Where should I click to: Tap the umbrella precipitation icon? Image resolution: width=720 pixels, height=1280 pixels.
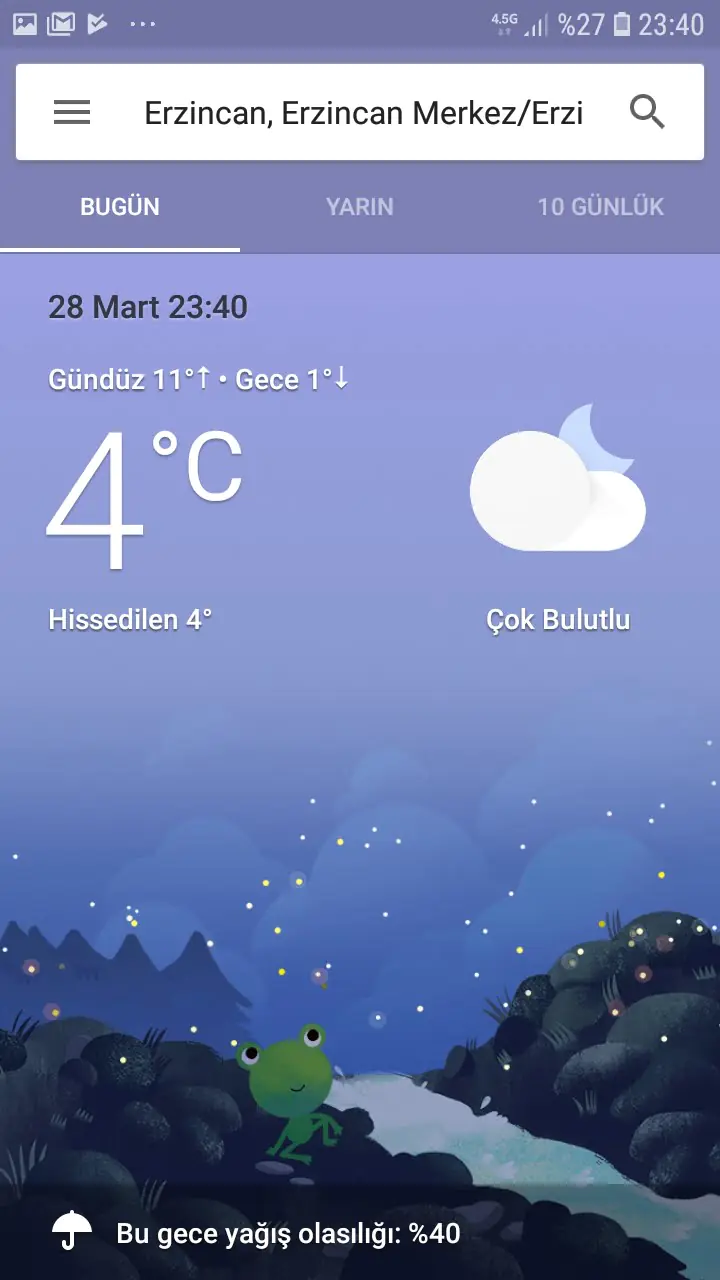point(72,1233)
